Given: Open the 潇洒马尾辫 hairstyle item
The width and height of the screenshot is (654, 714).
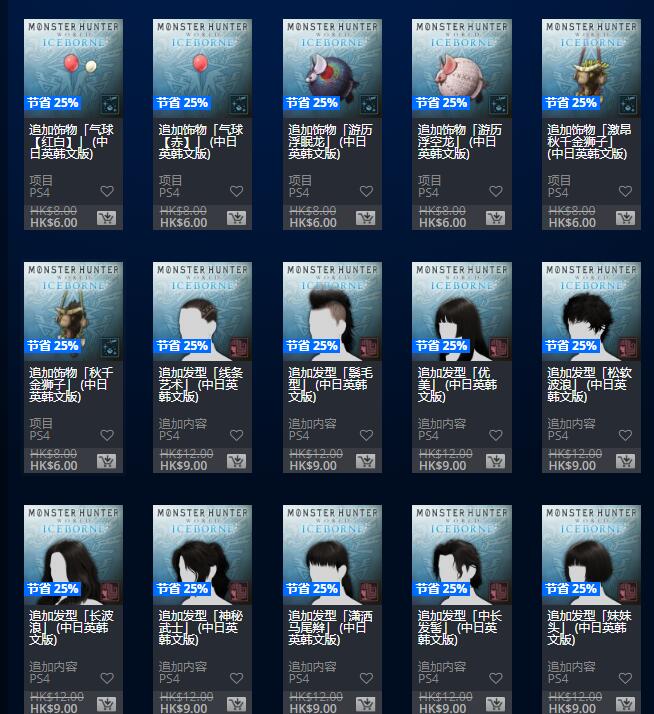Looking at the screenshot, I should pyautogui.click(x=332, y=548).
